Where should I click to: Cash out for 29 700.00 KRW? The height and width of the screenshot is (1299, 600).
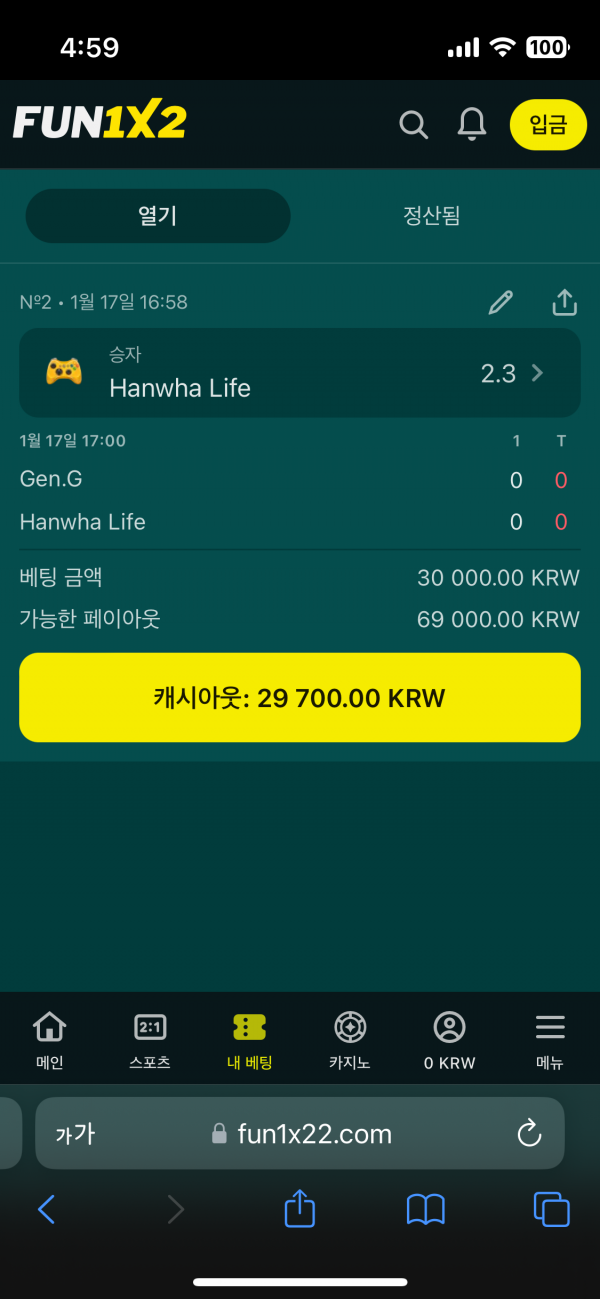point(300,698)
